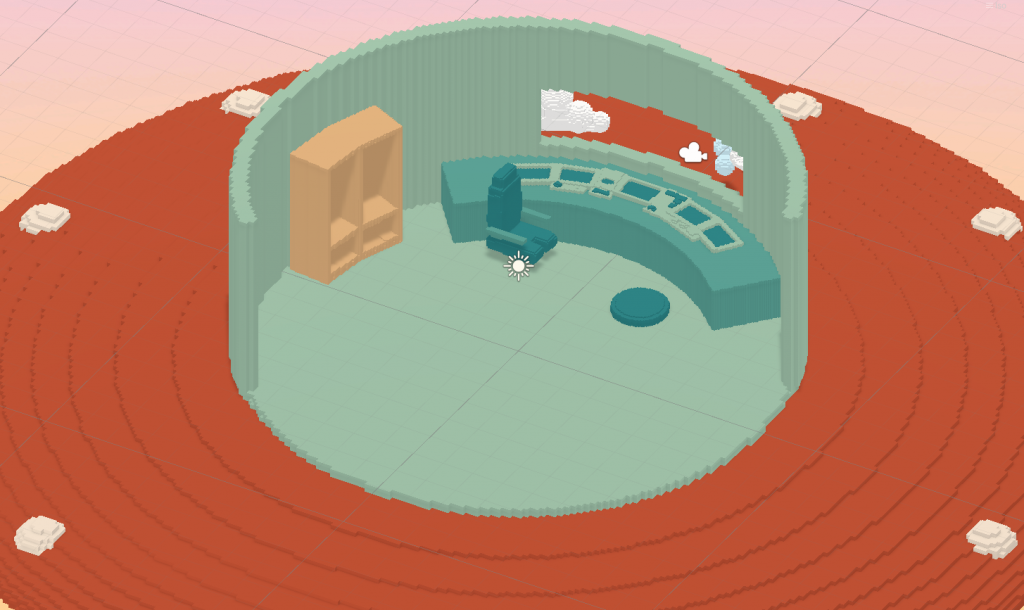
Task: Select the sun light gizmo
Action: tap(517, 266)
